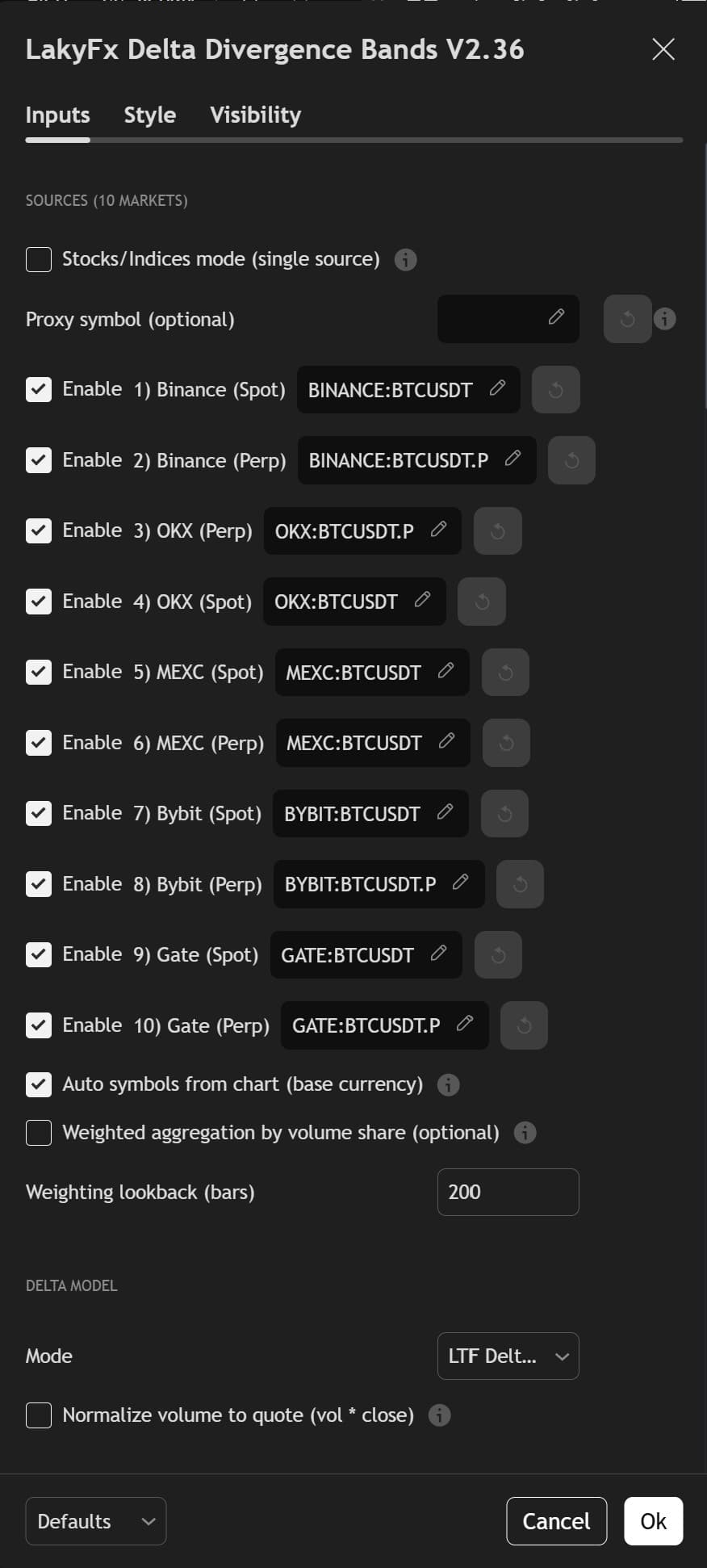Open info for Weighted aggregation option

(x=525, y=1133)
